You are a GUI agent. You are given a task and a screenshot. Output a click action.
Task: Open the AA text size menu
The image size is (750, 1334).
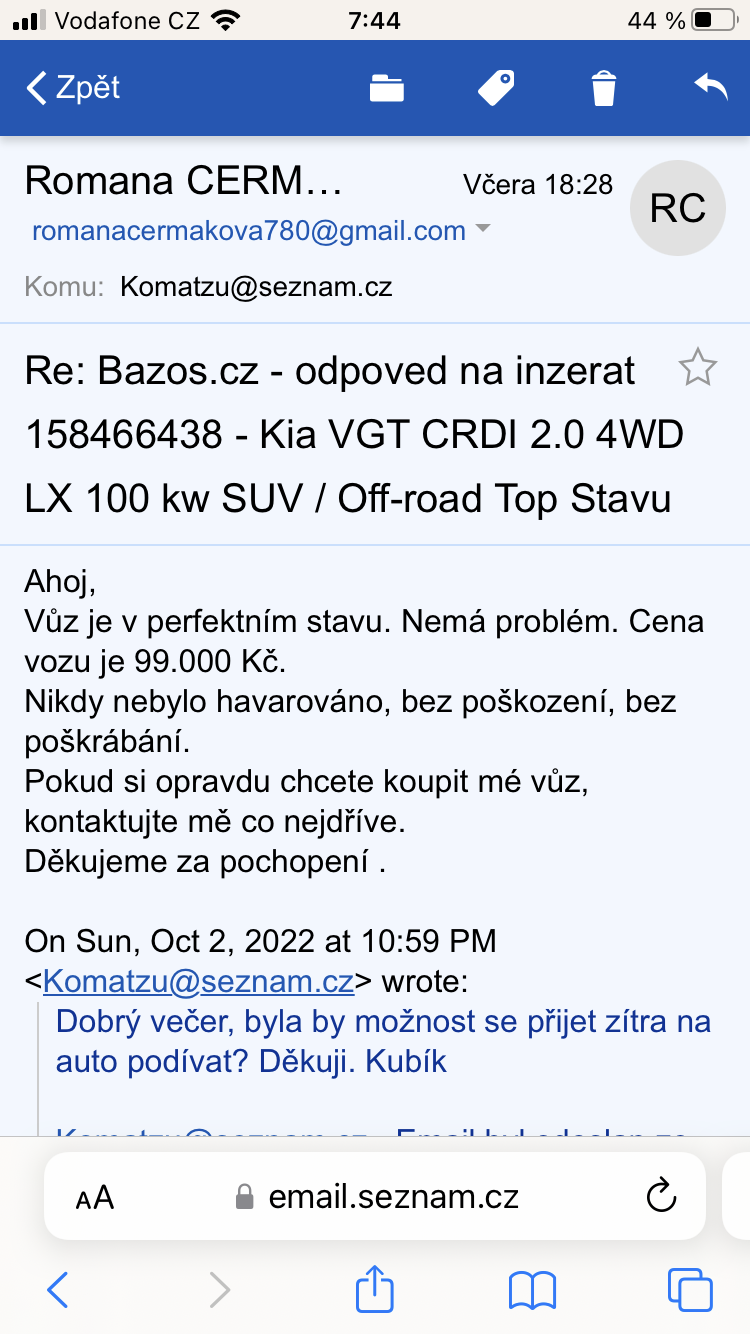tap(95, 1197)
